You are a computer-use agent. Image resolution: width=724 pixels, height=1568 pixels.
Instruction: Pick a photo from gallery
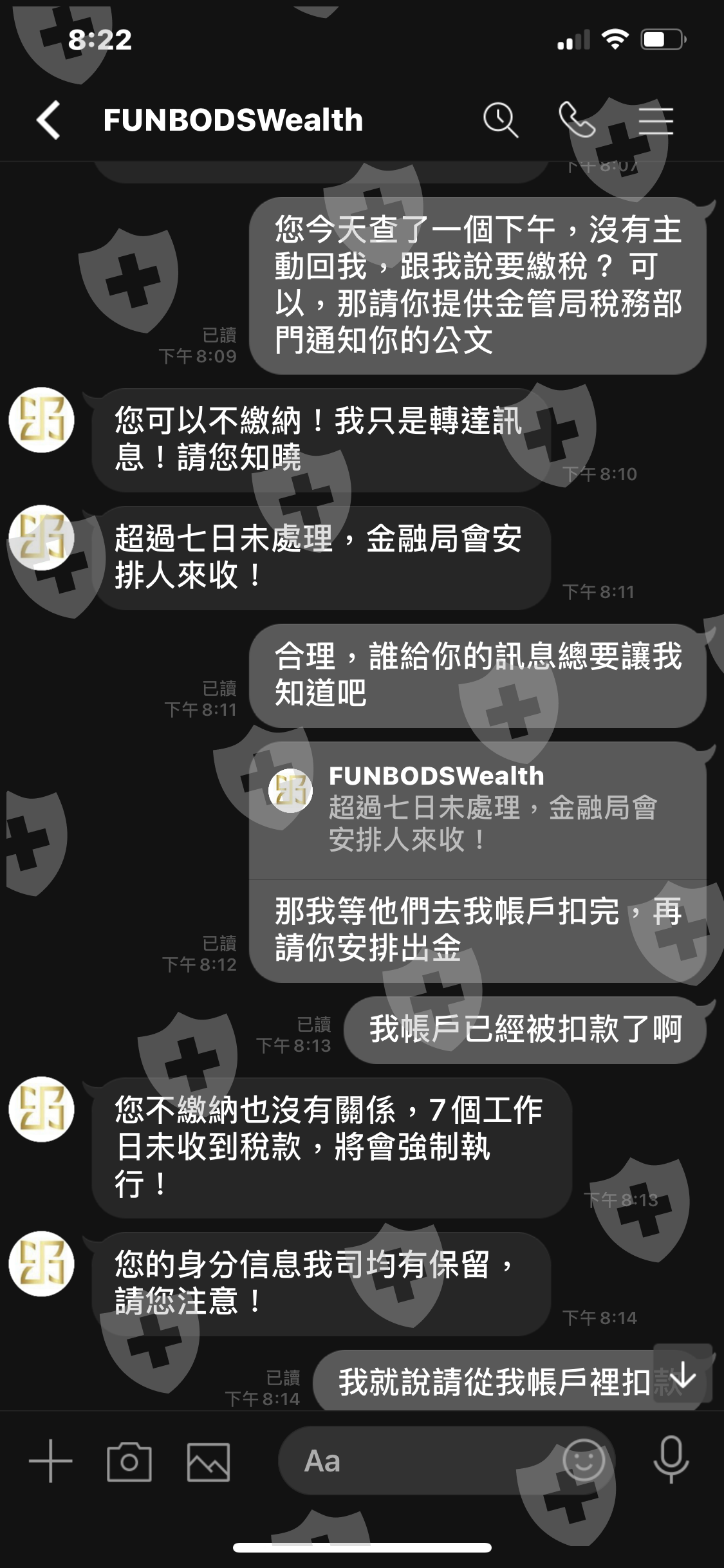[x=209, y=1462]
